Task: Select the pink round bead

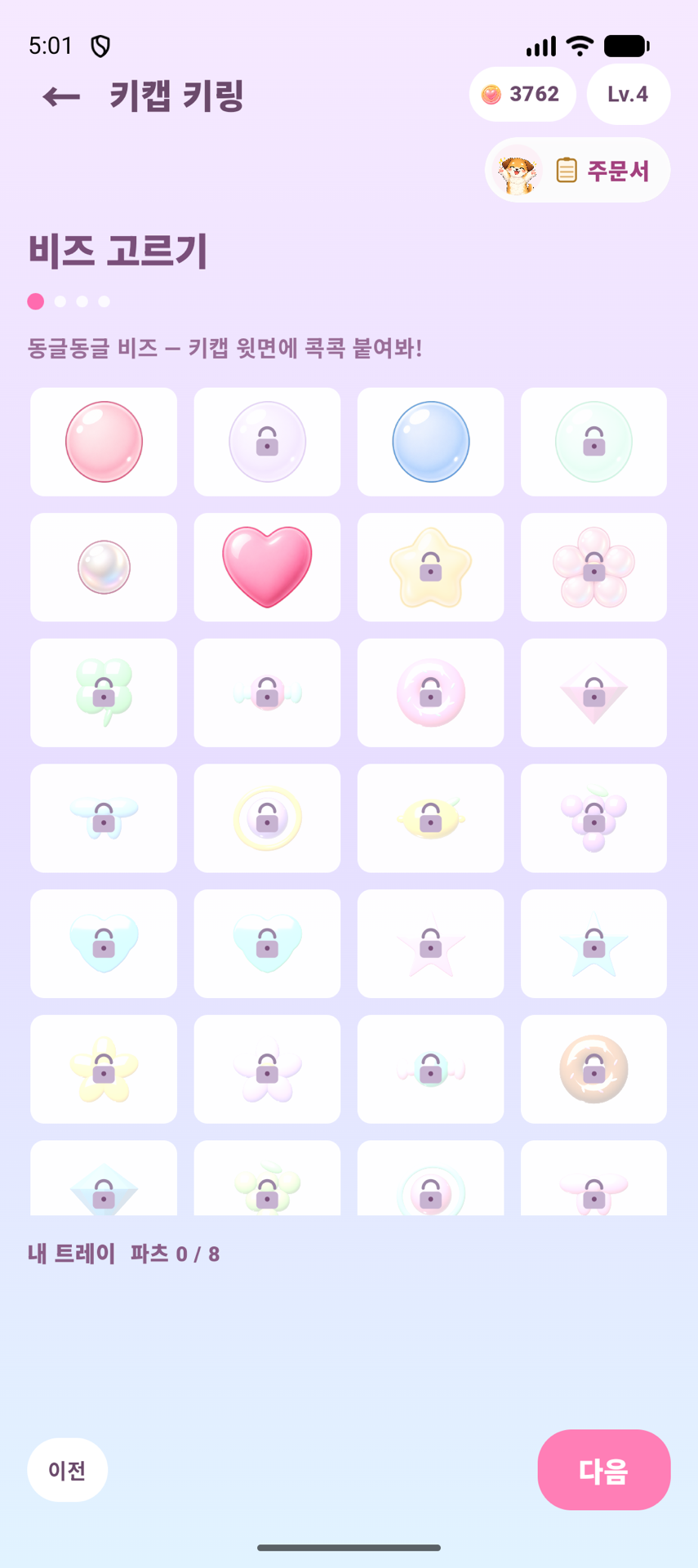Action: tap(104, 442)
